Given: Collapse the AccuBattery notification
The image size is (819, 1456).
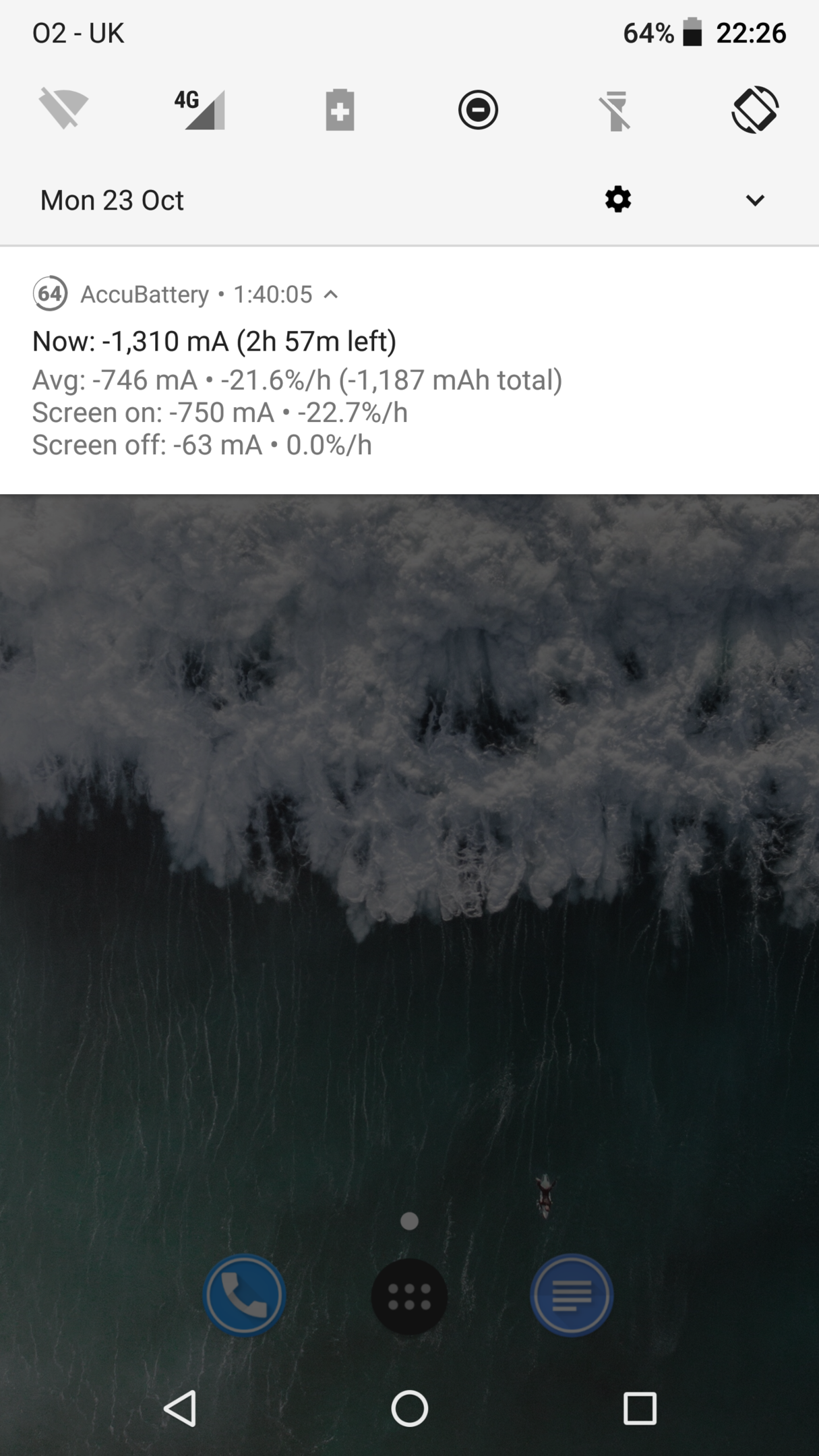Looking at the screenshot, I should (330, 295).
